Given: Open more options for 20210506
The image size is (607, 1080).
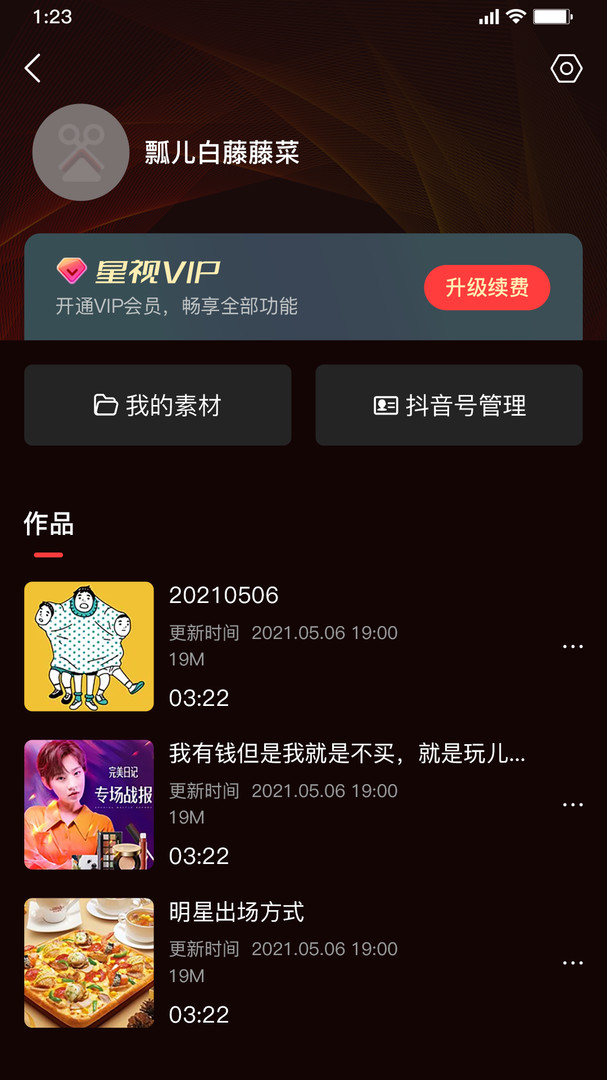Looking at the screenshot, I should click(x=572, y=647).
